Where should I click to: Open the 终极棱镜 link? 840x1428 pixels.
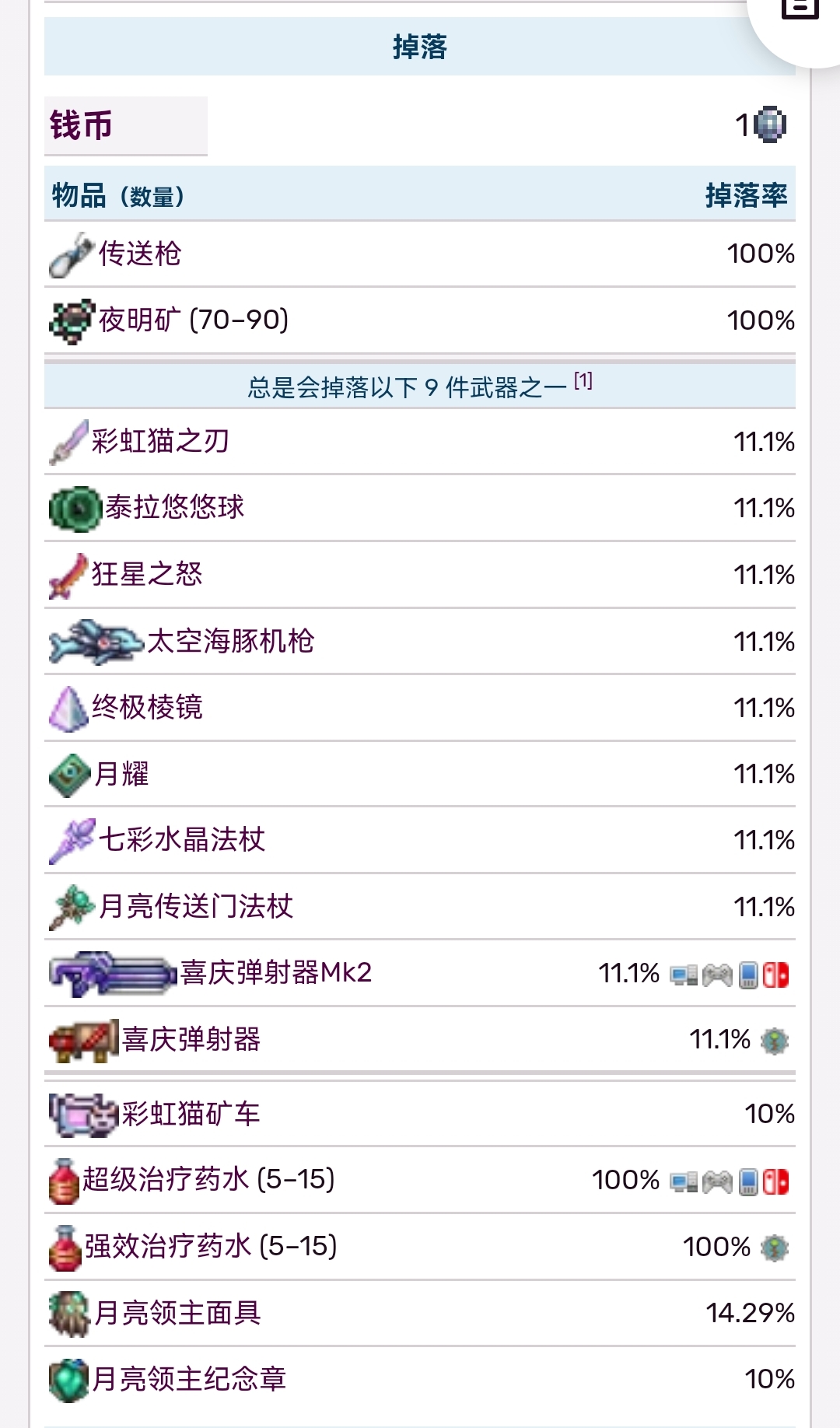coord(147,707)
